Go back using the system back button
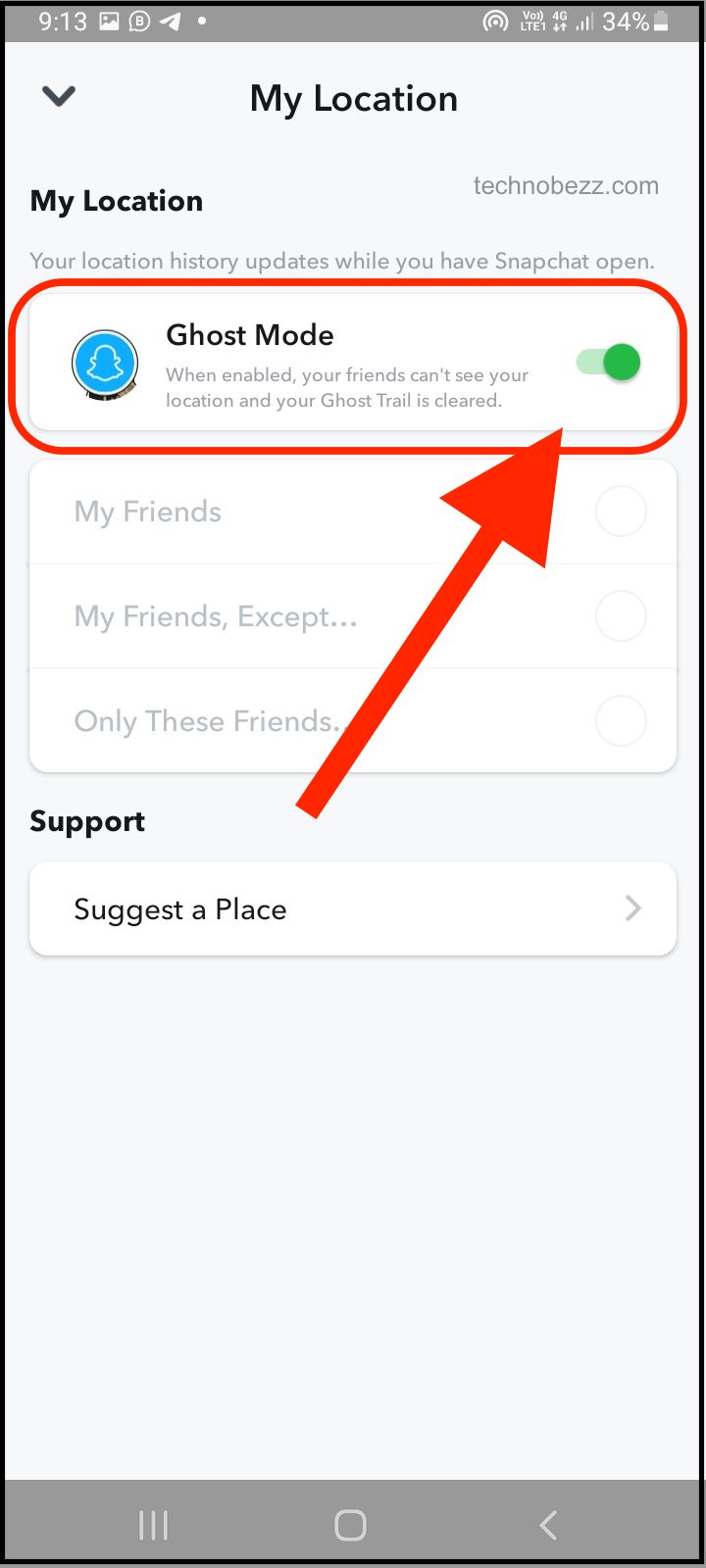 pos(549,1525)
